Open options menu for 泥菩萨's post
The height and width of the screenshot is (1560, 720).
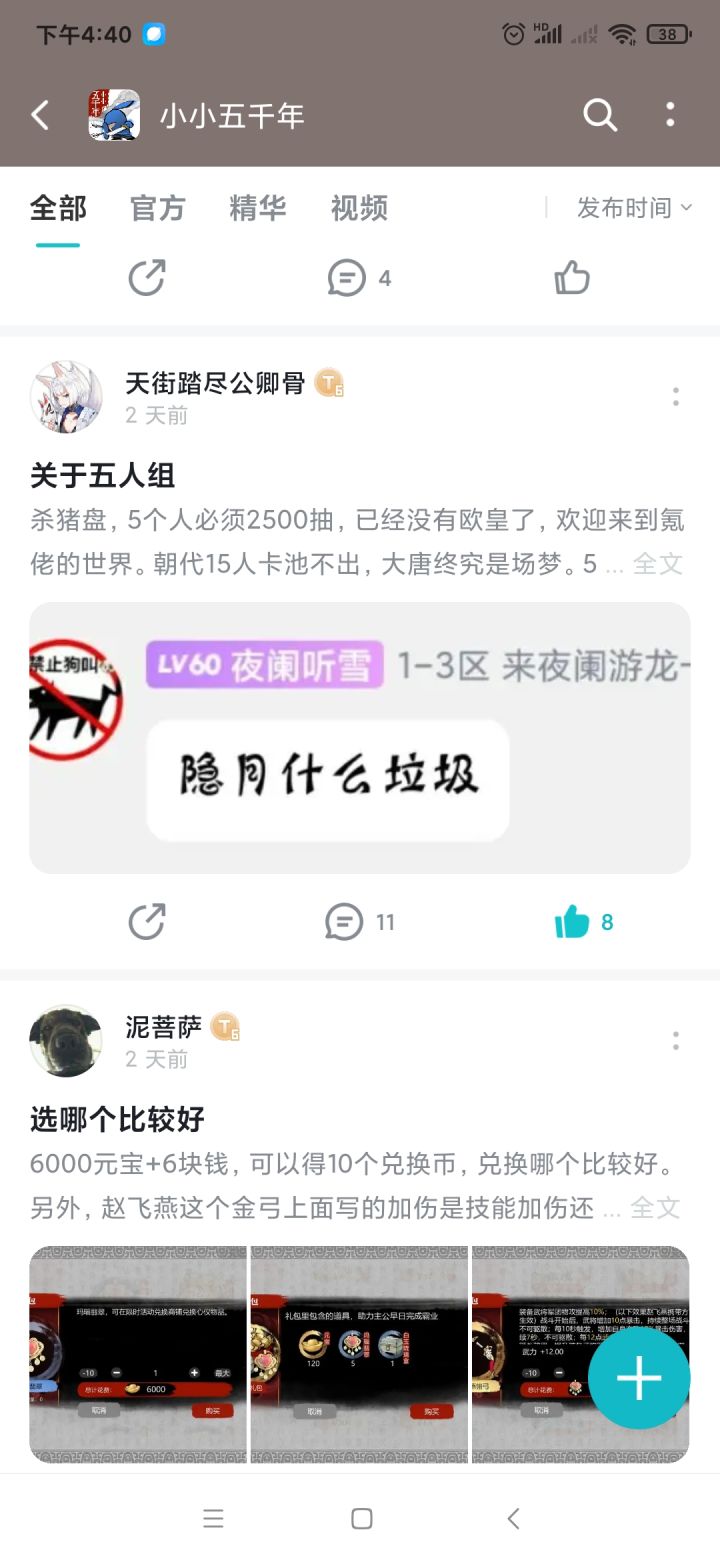(x=676, y=1041)
